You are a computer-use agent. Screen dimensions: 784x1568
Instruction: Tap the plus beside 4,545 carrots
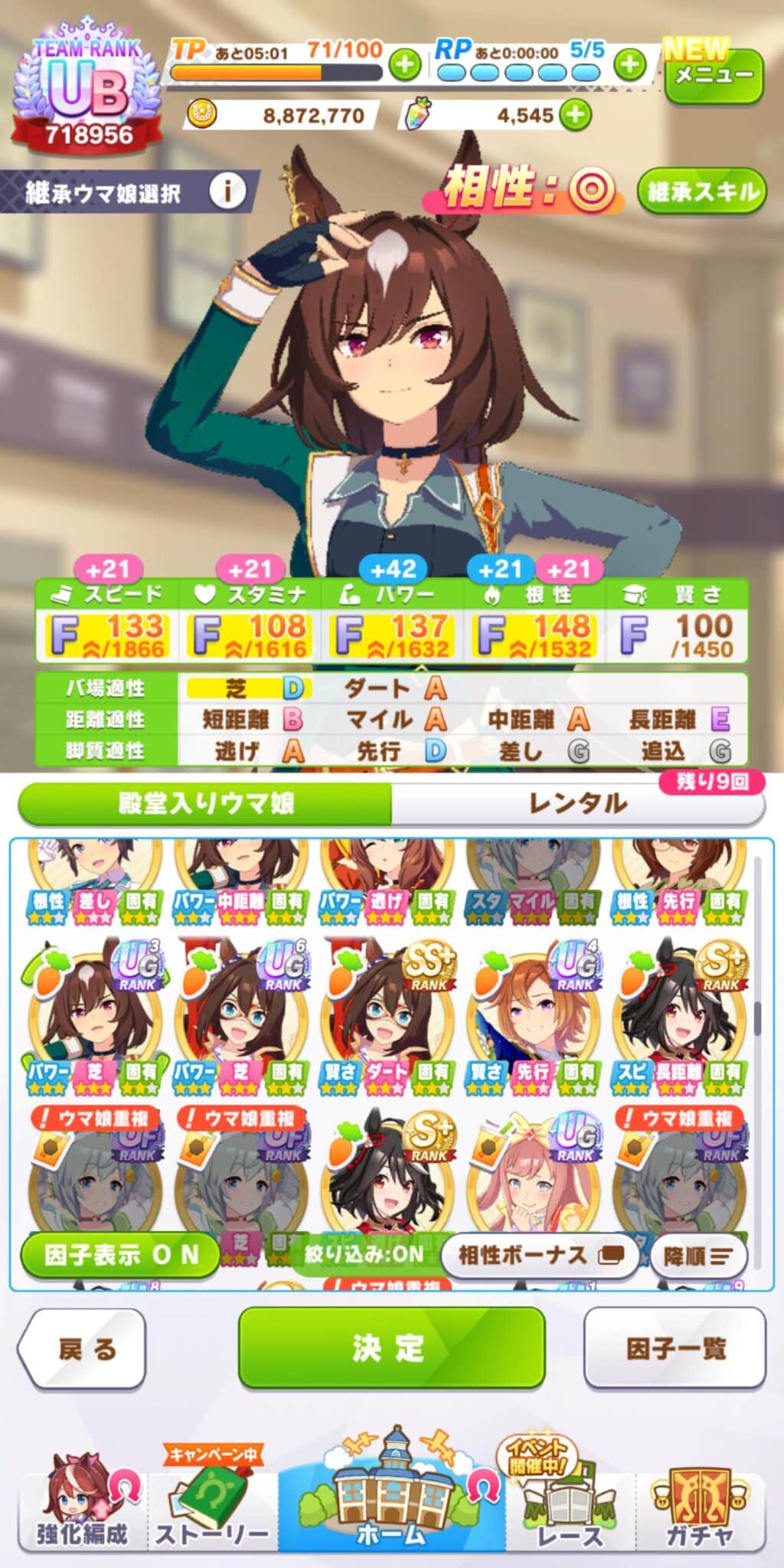click(x=575, y=116)
